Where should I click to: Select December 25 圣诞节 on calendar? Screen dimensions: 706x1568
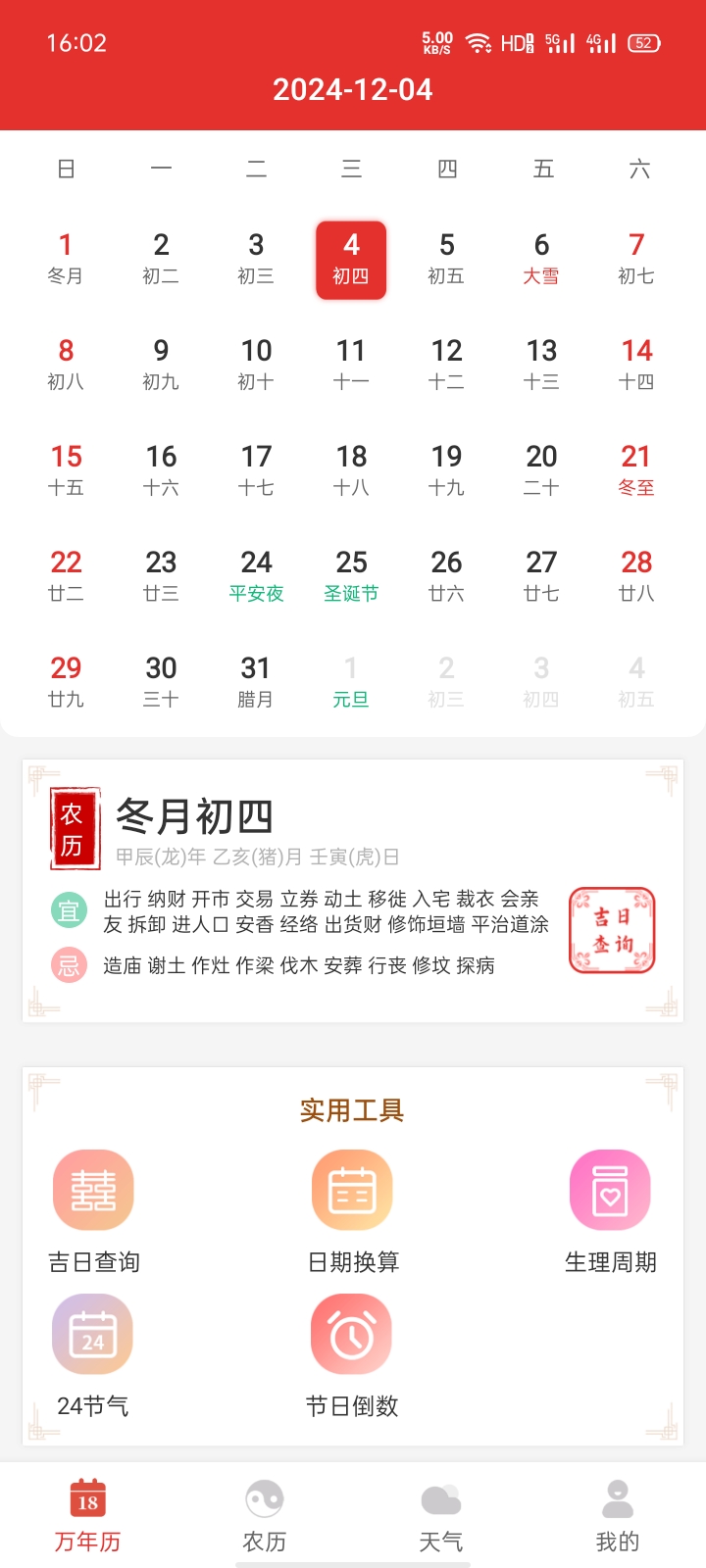coord(351,575)
